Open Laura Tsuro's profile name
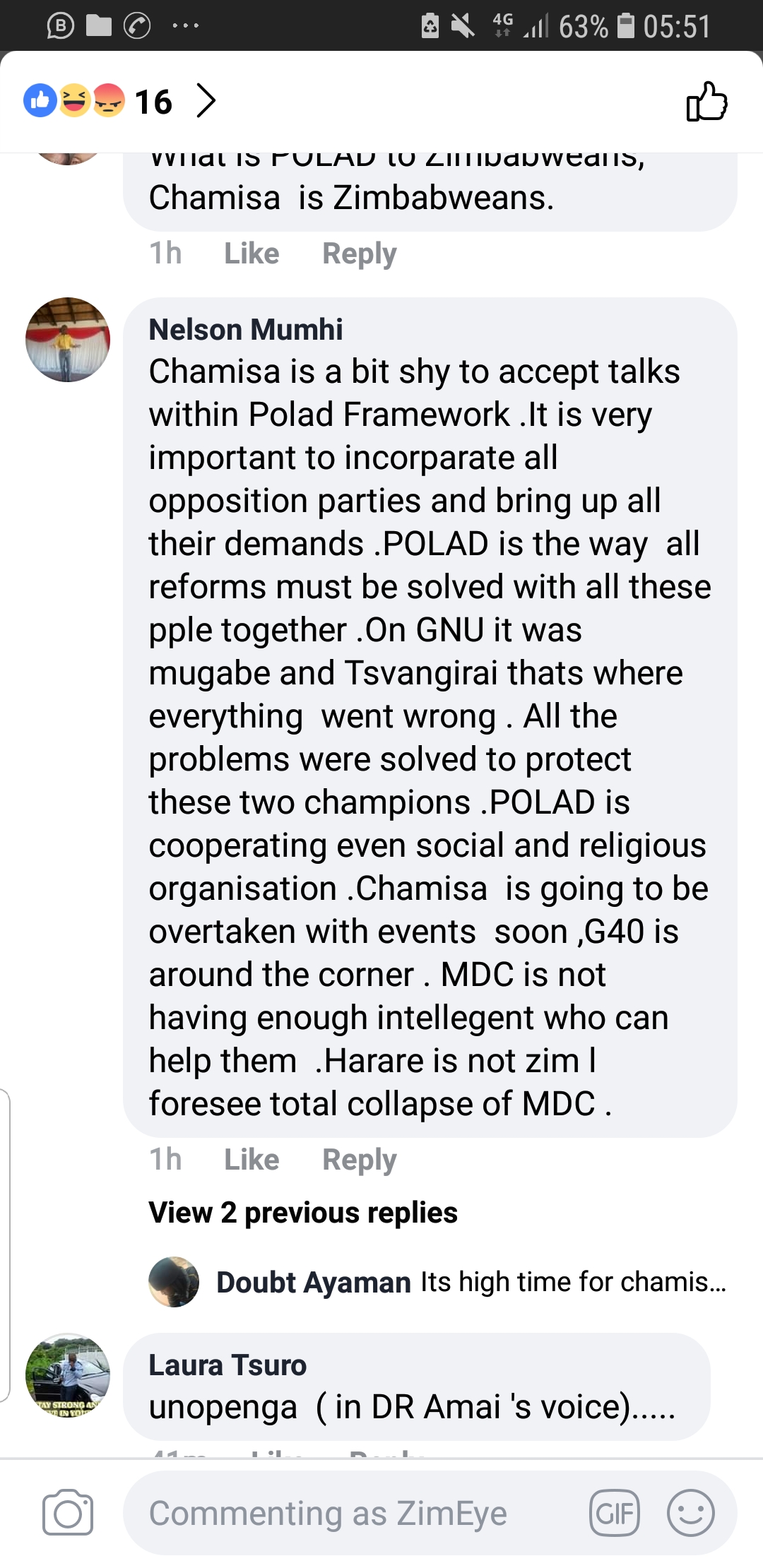Viewport: 763px width, 1568px height. coord(227,1365)
